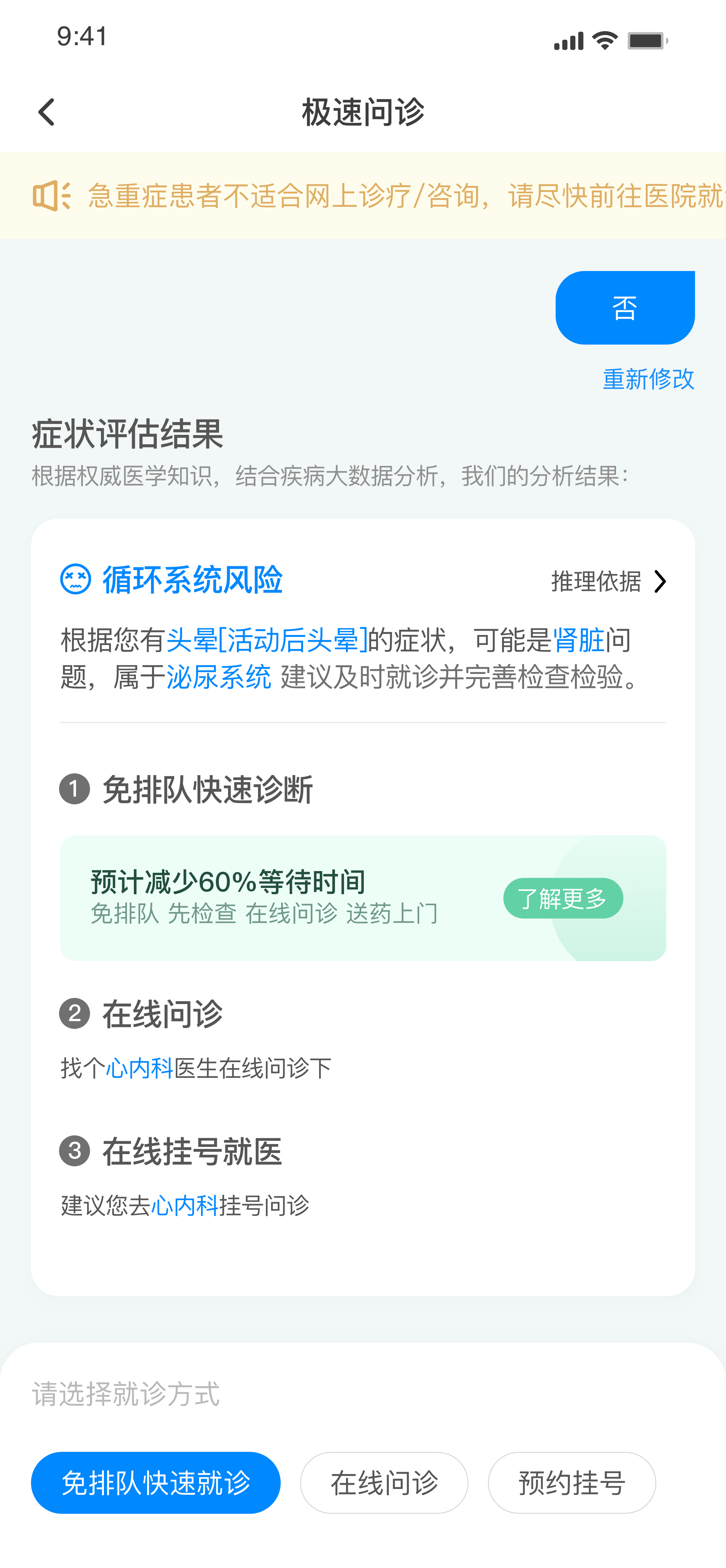Tap 了解更多 on the waiting time banner
The height and width of the screenshot is (1568, 726).
coord(562,898)
